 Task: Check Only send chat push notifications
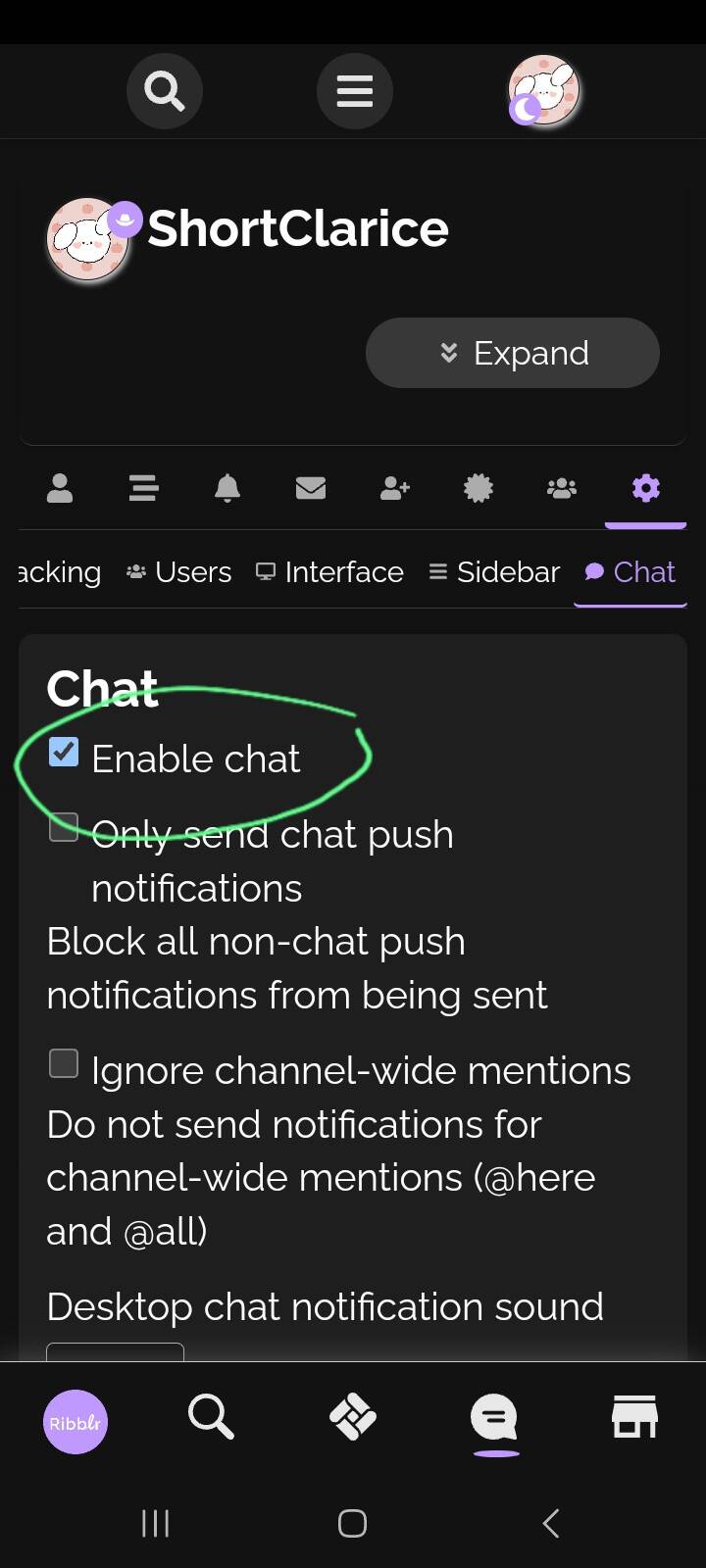(64, 827)
